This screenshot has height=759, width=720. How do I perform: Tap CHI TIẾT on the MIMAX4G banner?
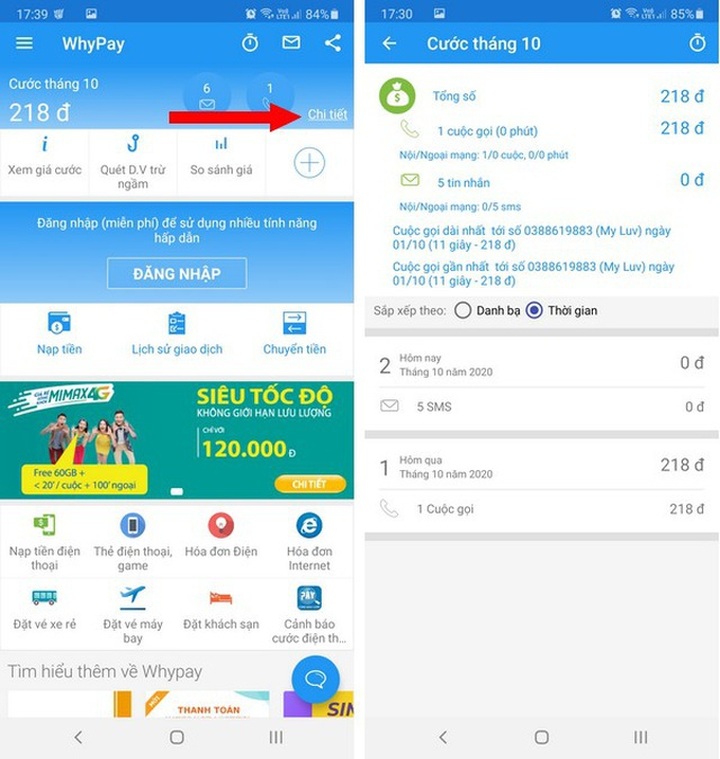310,484
